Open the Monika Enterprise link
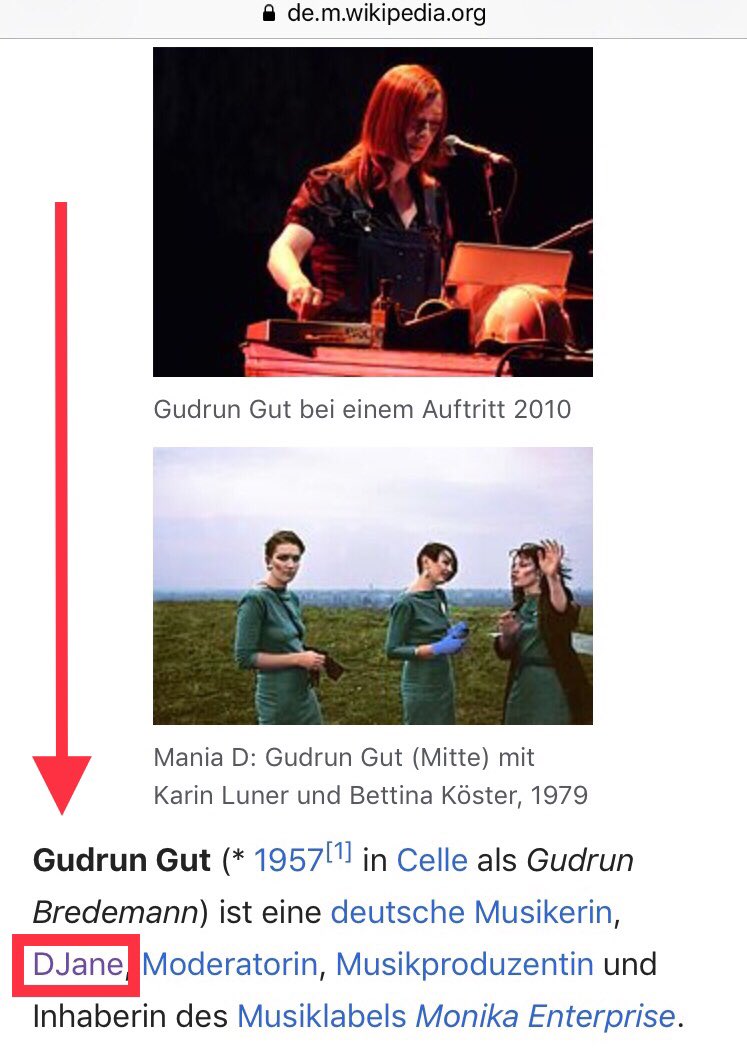747x1057 pixels. point(545,1016)
